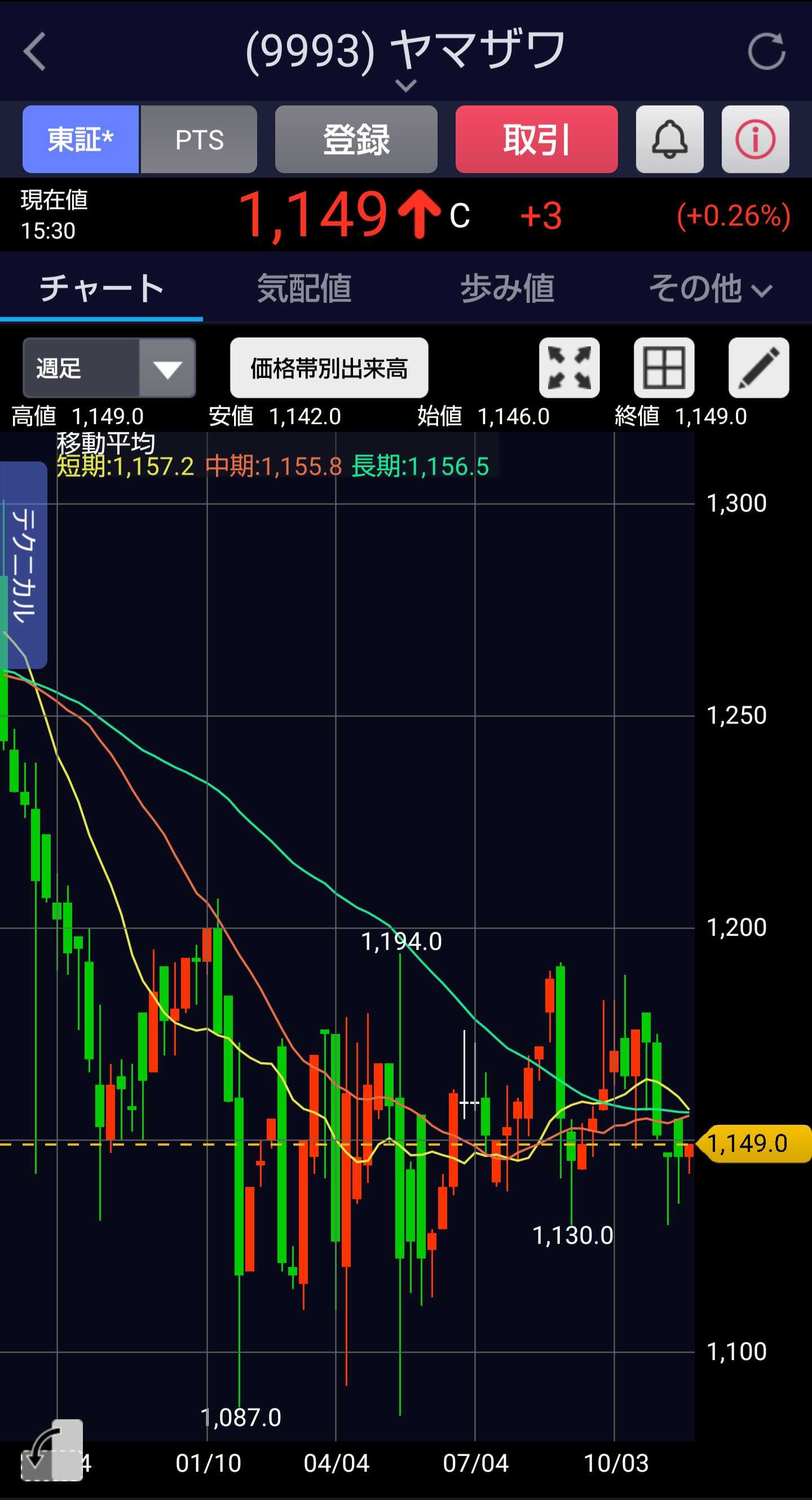Expand the その他 menu
The height and width of the screenshot is (1500, 812).
[710, 288]
